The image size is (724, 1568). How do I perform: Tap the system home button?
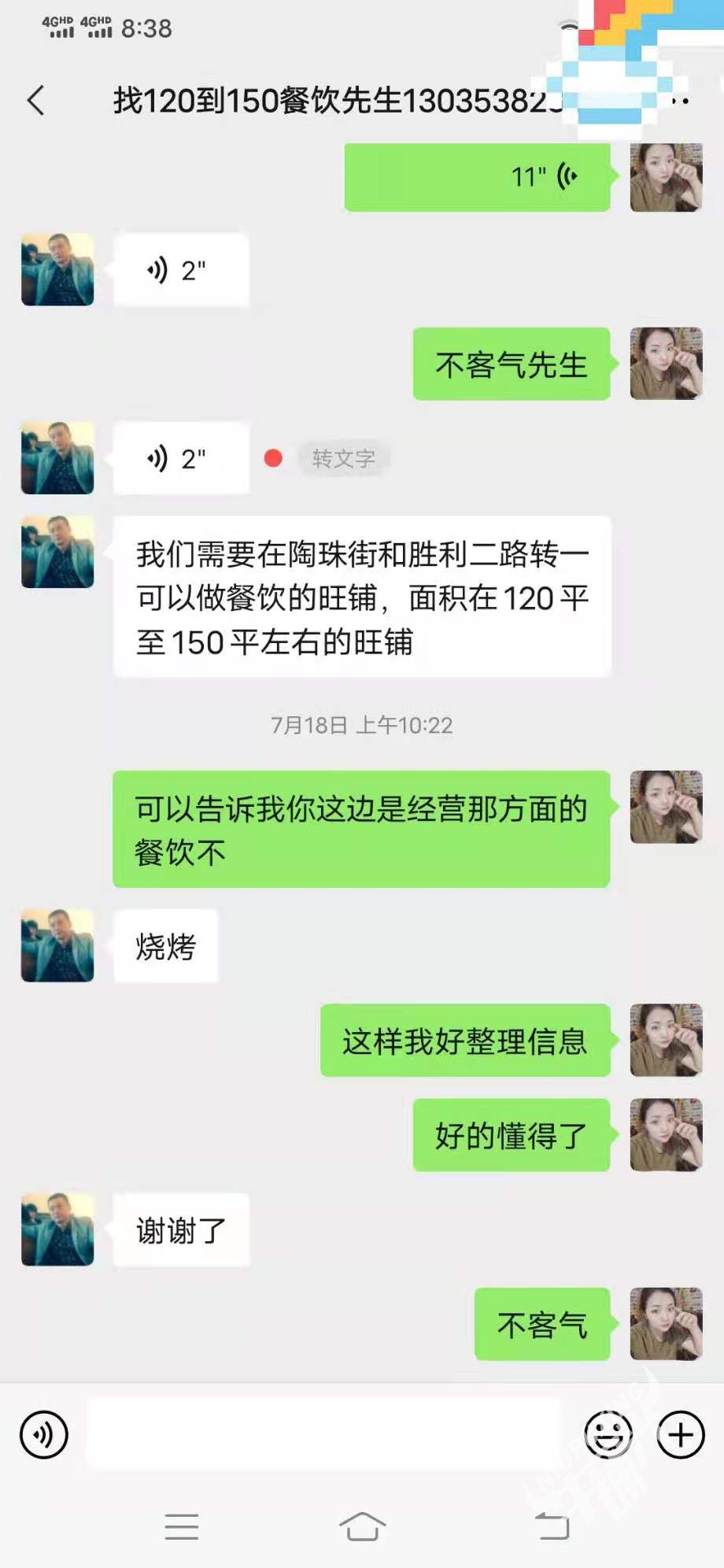[x=362, y=1527]
